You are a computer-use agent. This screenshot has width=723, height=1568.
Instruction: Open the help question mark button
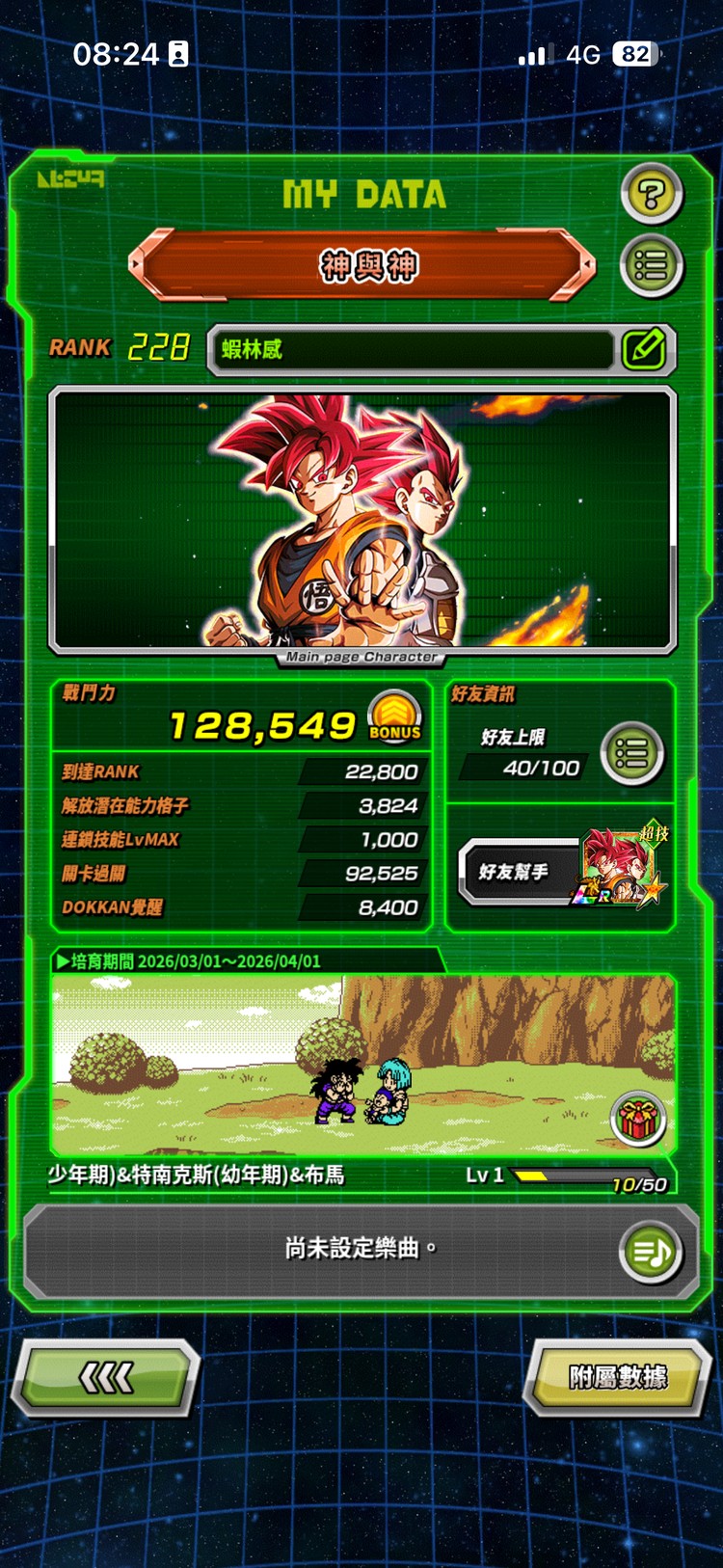(652, 194)
